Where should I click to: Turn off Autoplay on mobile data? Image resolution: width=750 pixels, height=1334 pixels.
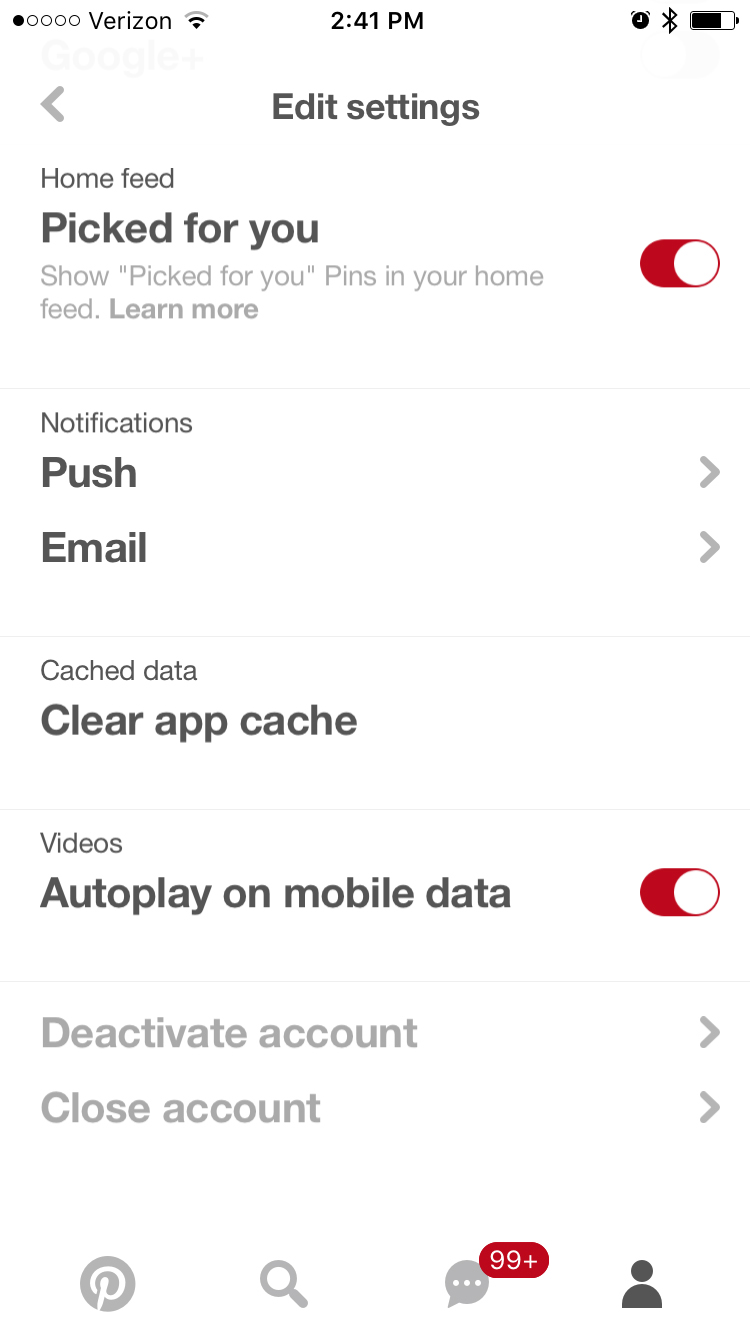tap(680, 893)
